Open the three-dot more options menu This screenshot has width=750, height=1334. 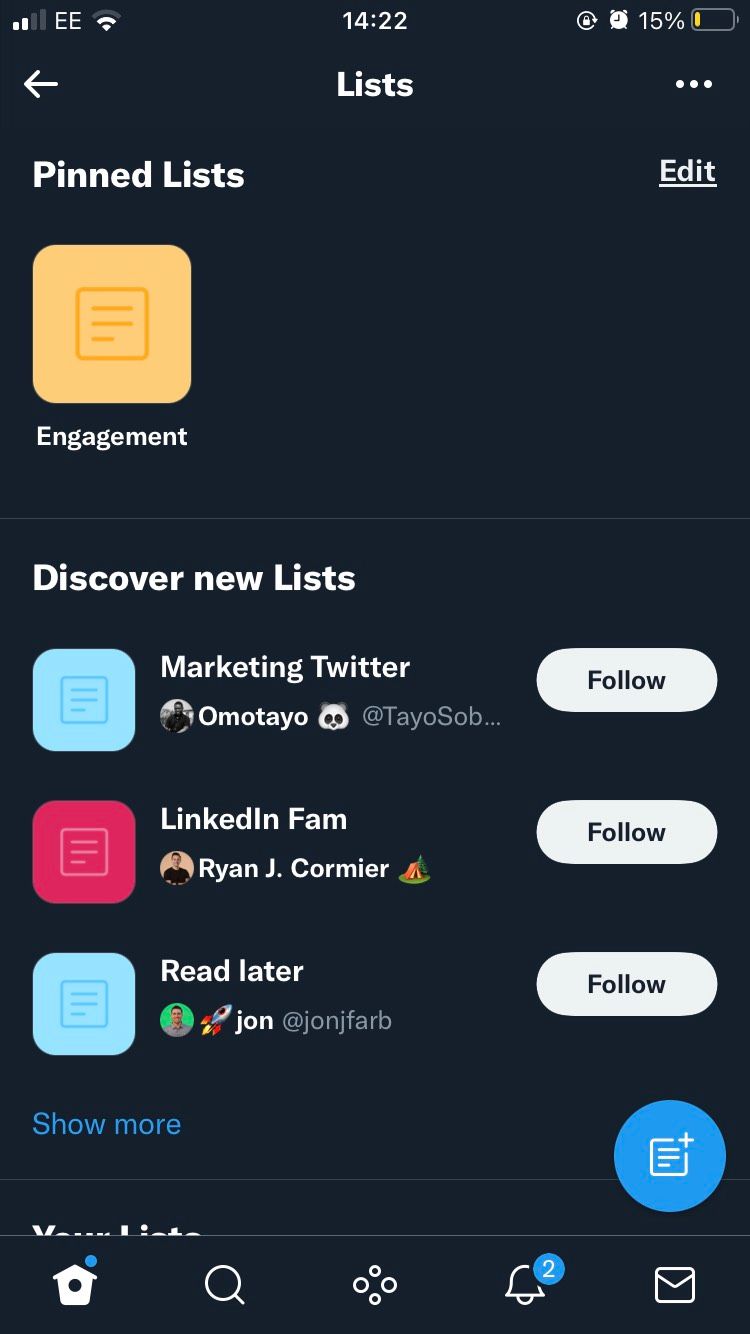click(x=694, y=84)
